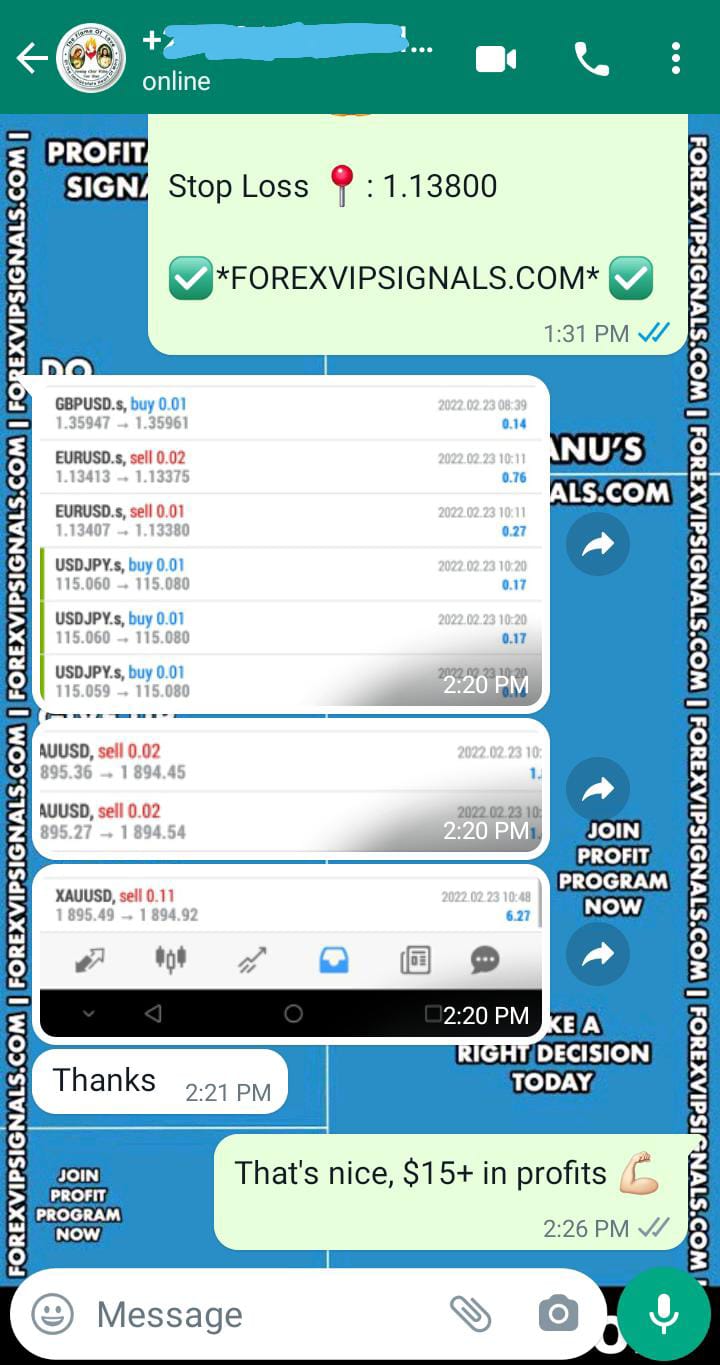Go back to the chat list
Viewport: 720px width, 1365px height.
(30, 59)
